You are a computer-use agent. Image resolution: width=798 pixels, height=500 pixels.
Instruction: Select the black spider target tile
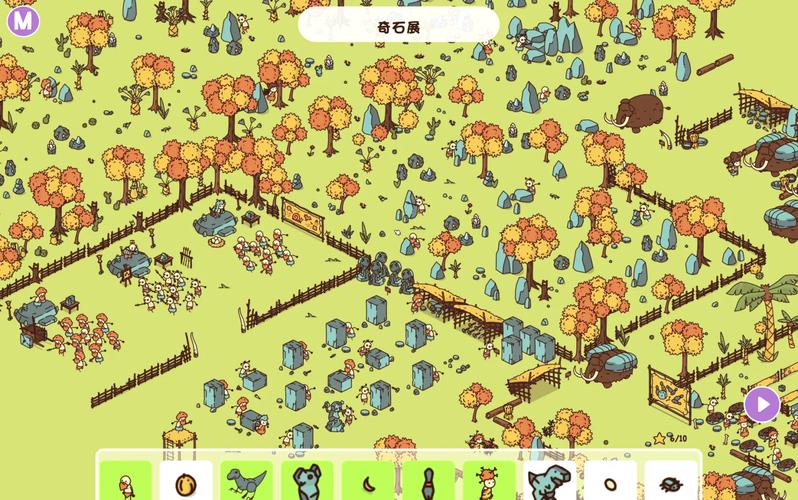click(670, 482)
